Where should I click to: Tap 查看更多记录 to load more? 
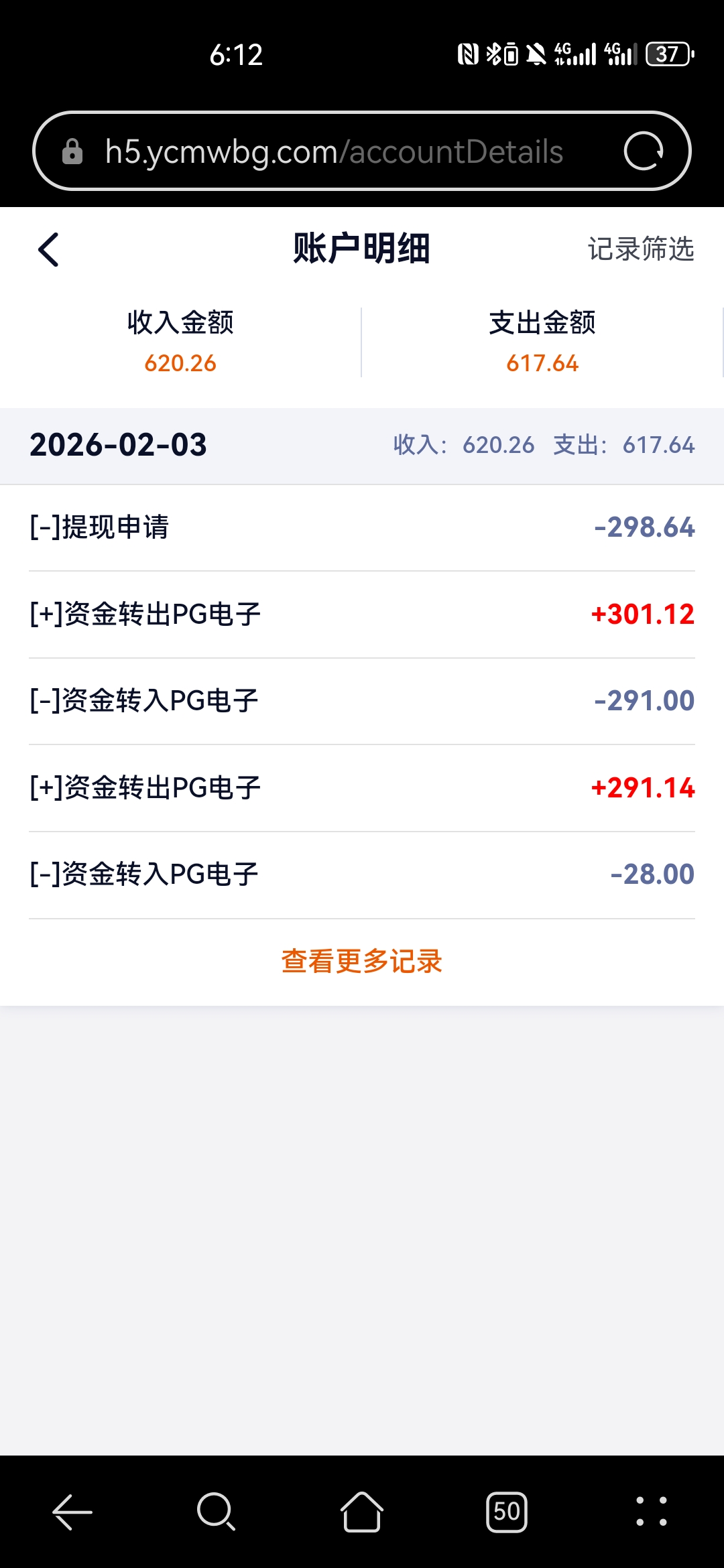click(362, 961)
